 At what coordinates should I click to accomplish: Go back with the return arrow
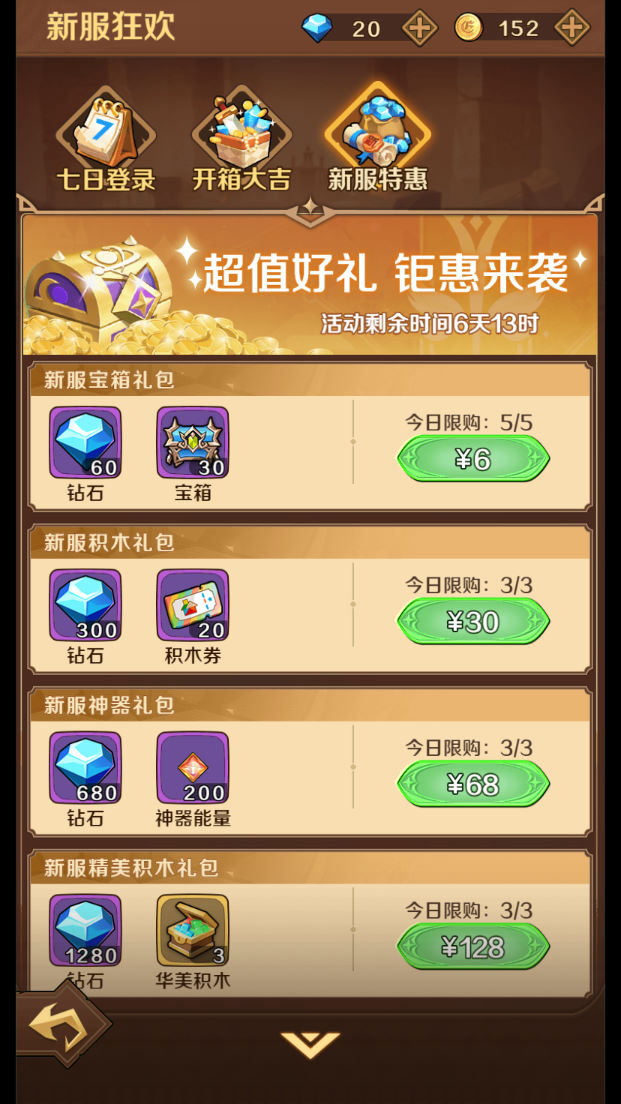point(57,1027)
